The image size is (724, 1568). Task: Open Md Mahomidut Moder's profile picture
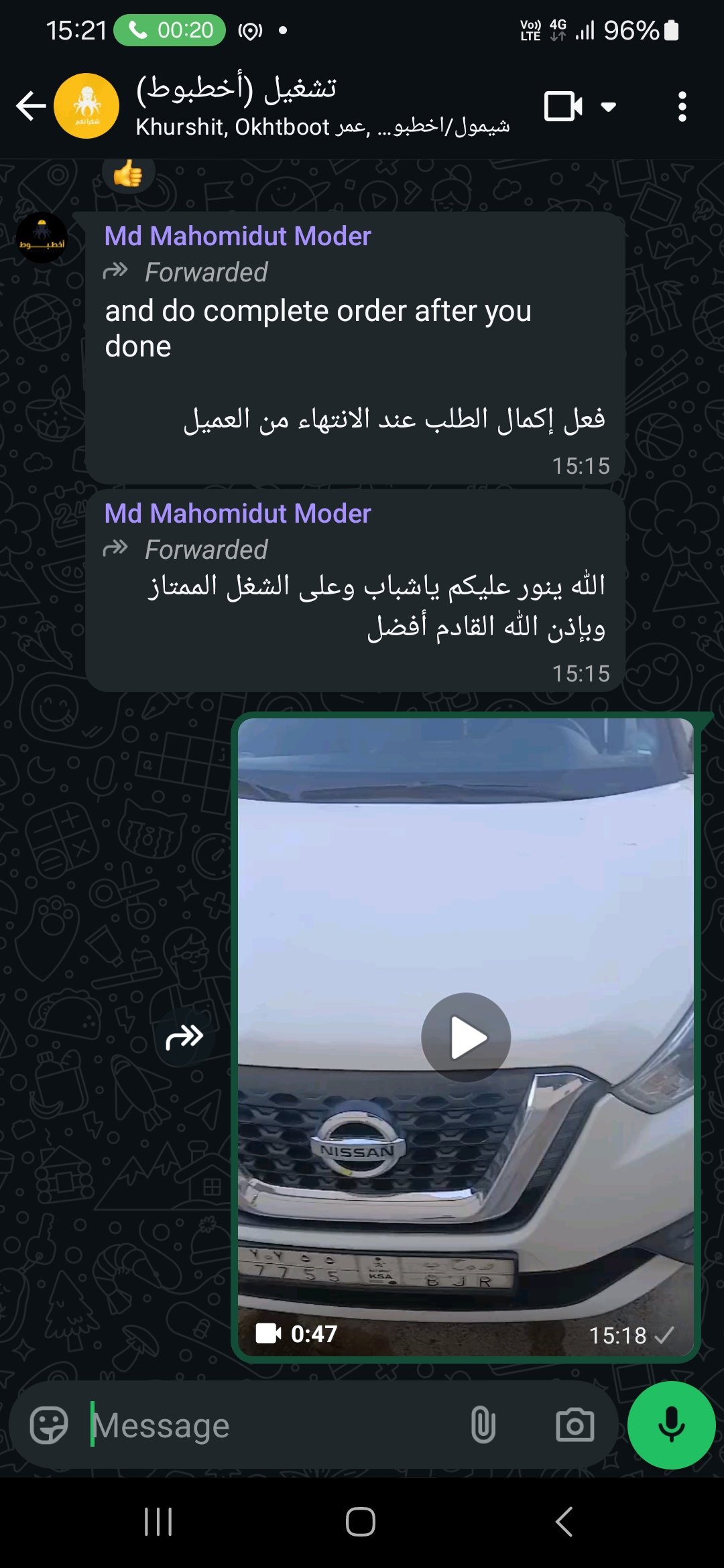42,238
